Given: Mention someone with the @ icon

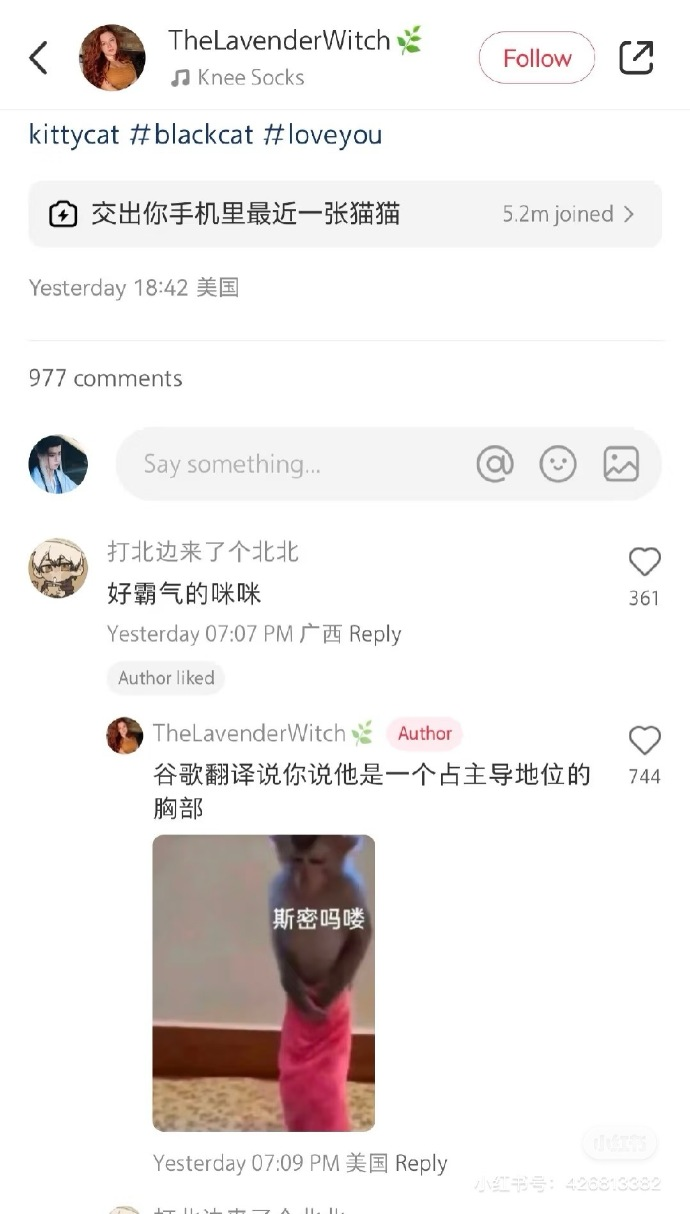Looking at the screenshot, I should point(495,464).
